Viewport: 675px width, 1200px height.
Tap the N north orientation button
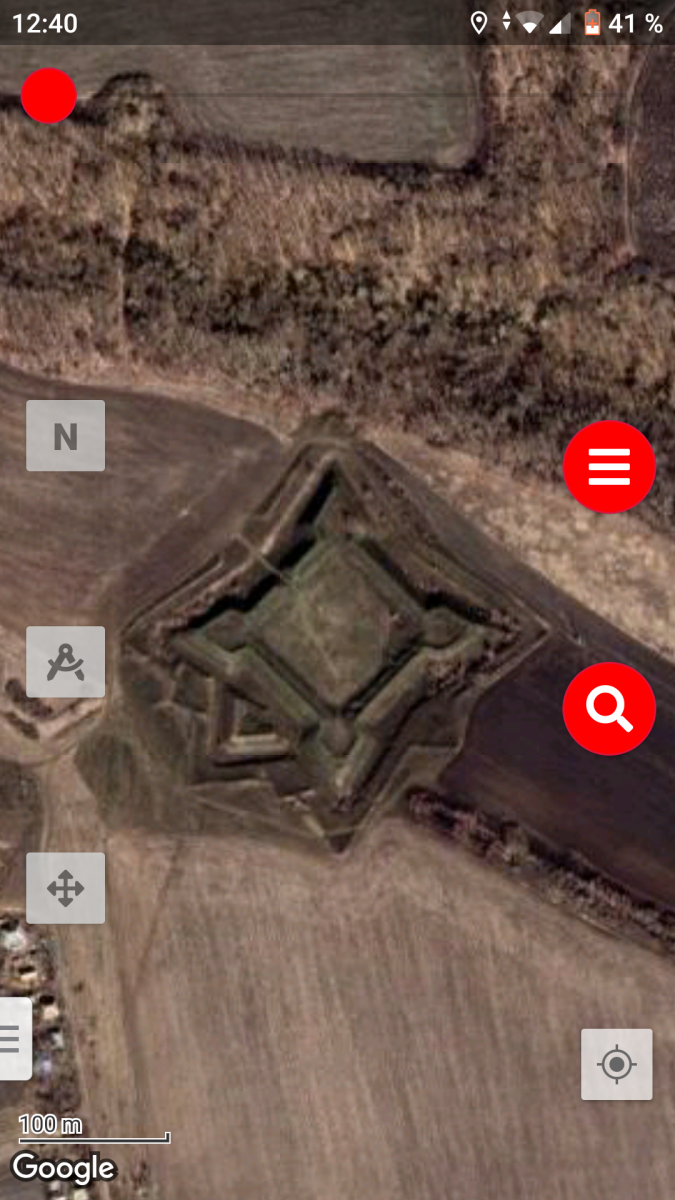pos(65,436)
